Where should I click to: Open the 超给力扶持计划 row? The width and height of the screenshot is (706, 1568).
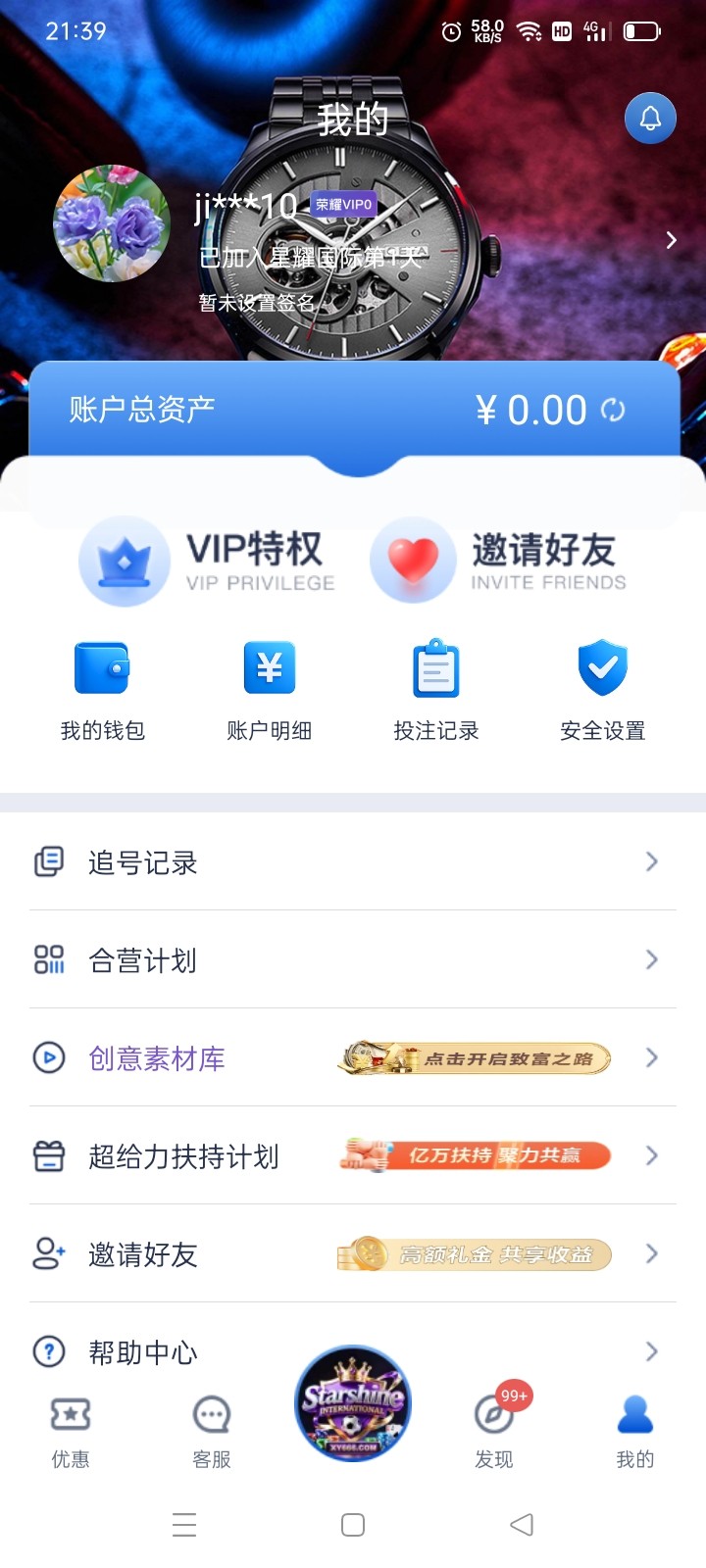tap(353, 1156)
